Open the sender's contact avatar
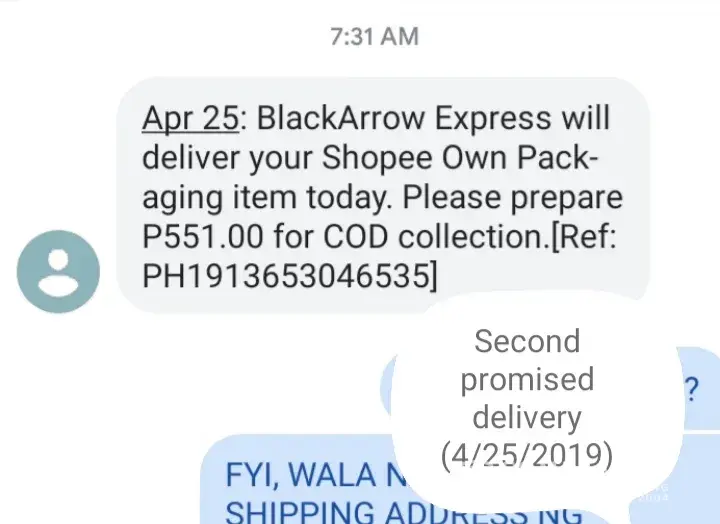 pos(59,271)
